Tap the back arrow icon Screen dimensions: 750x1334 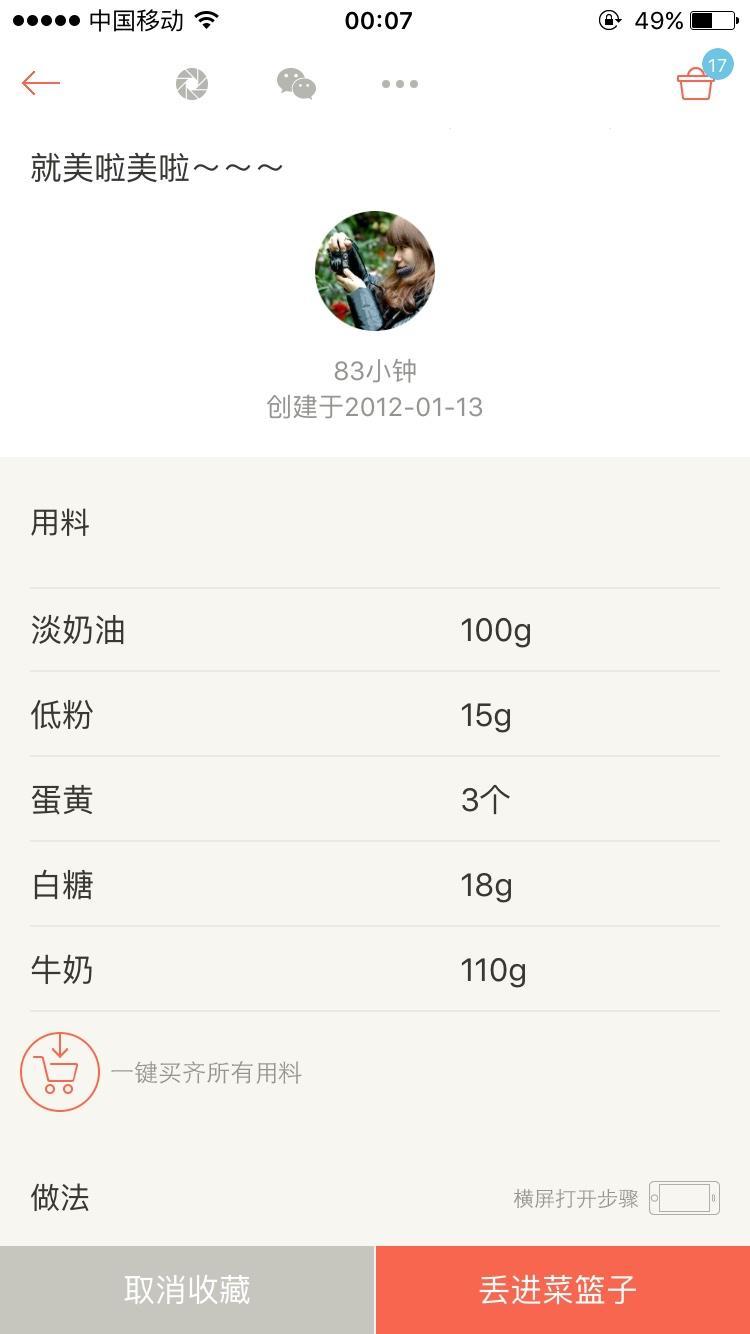(39, 83)
